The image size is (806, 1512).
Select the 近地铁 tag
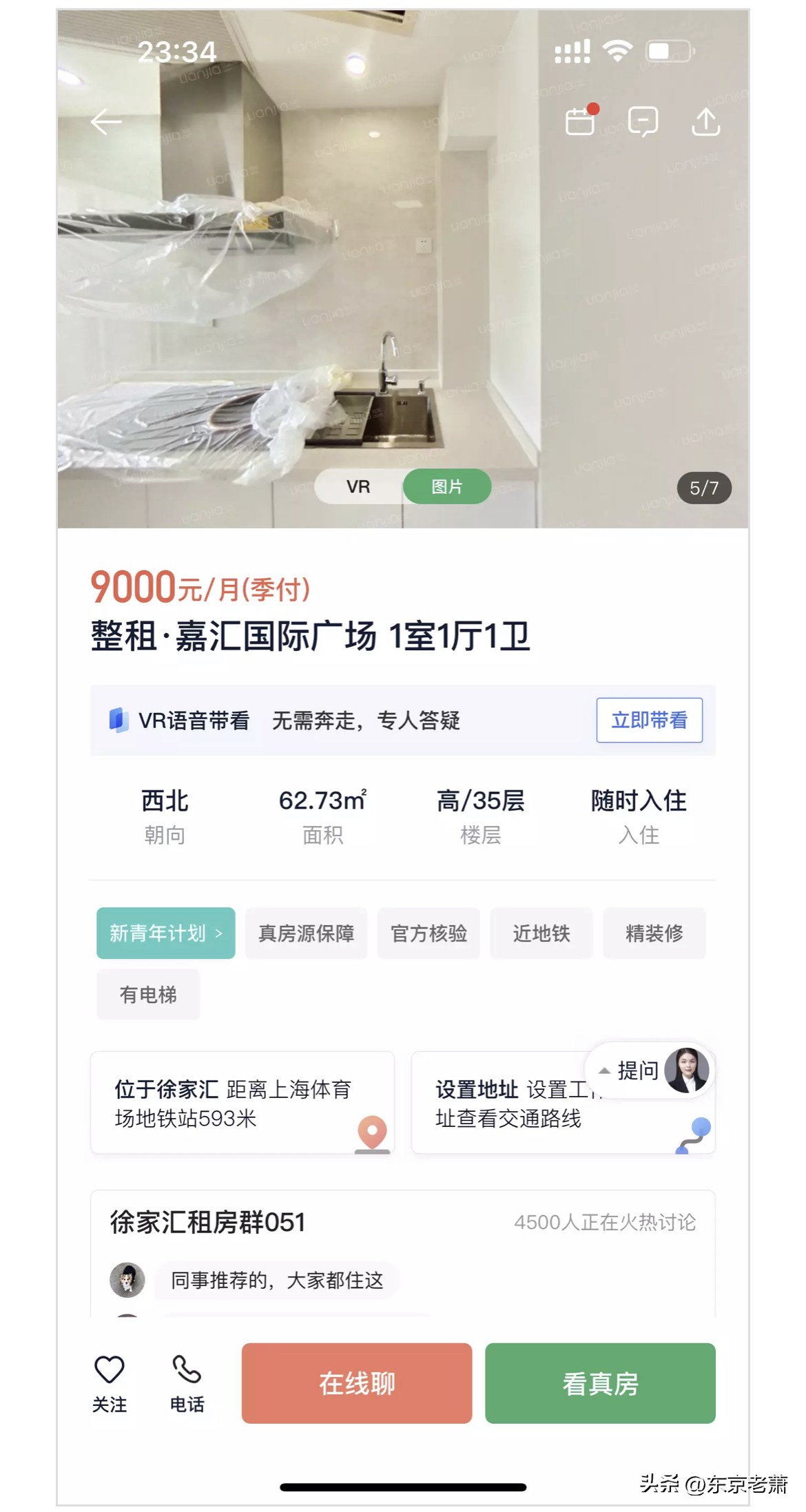(x=541, y=933)
